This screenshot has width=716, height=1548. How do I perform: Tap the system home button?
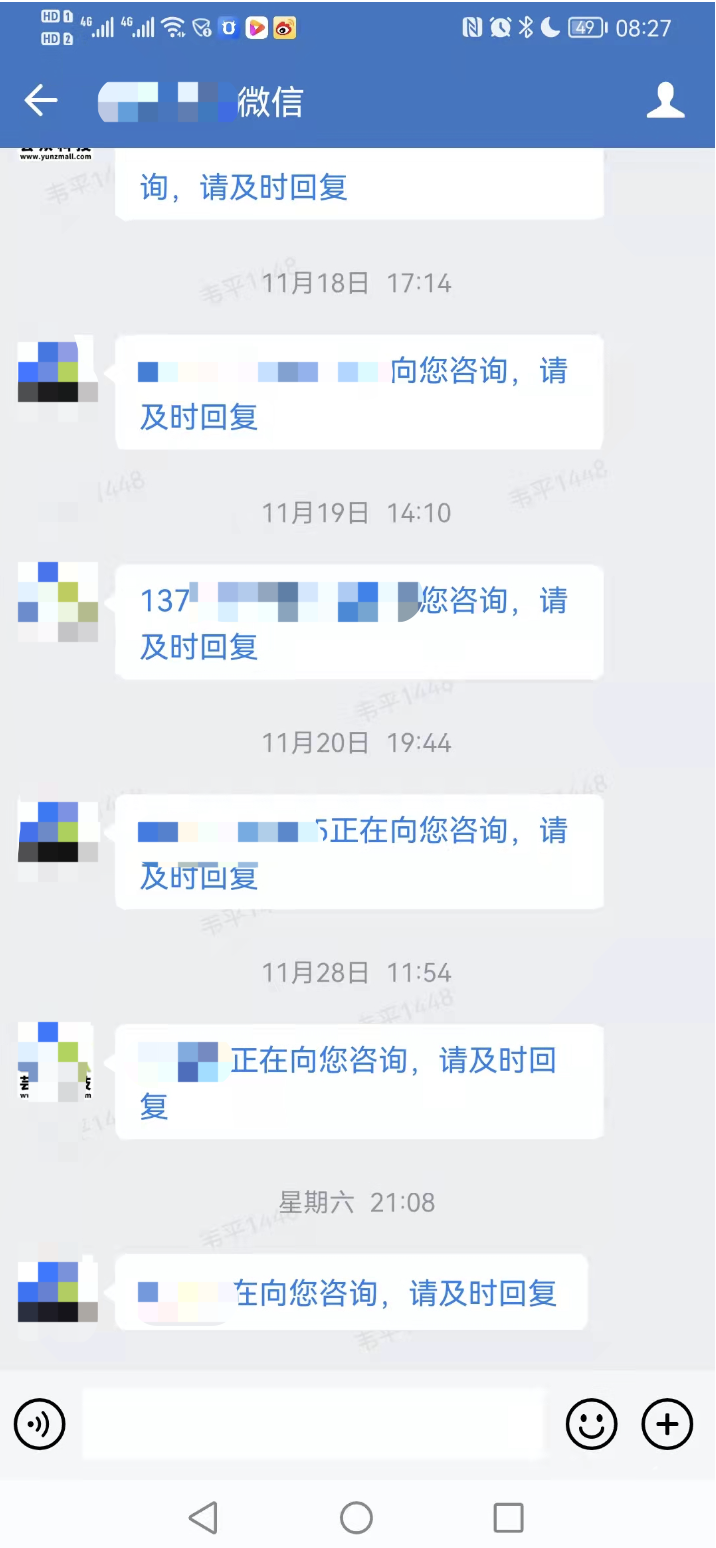coord(357,1518)
